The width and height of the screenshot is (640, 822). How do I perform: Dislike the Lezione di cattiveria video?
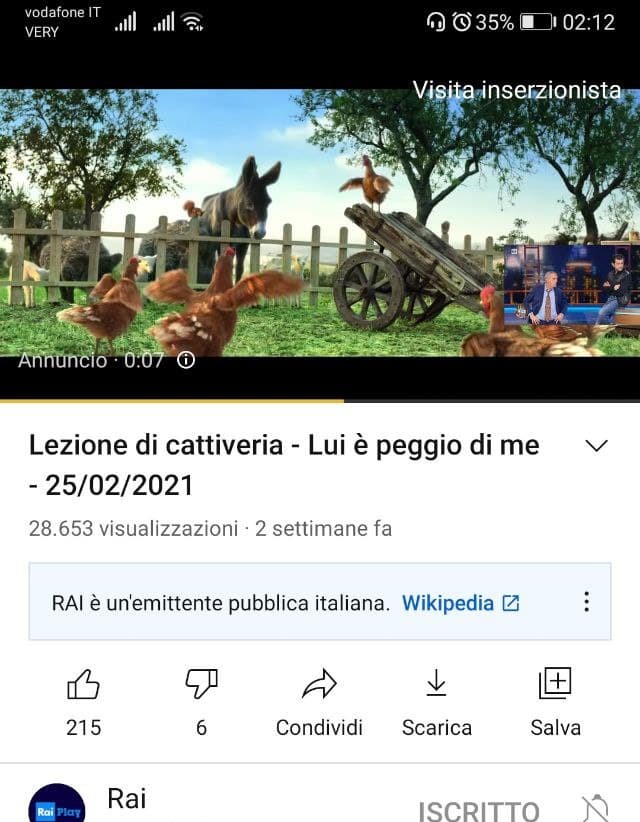[x=201, y=685]
